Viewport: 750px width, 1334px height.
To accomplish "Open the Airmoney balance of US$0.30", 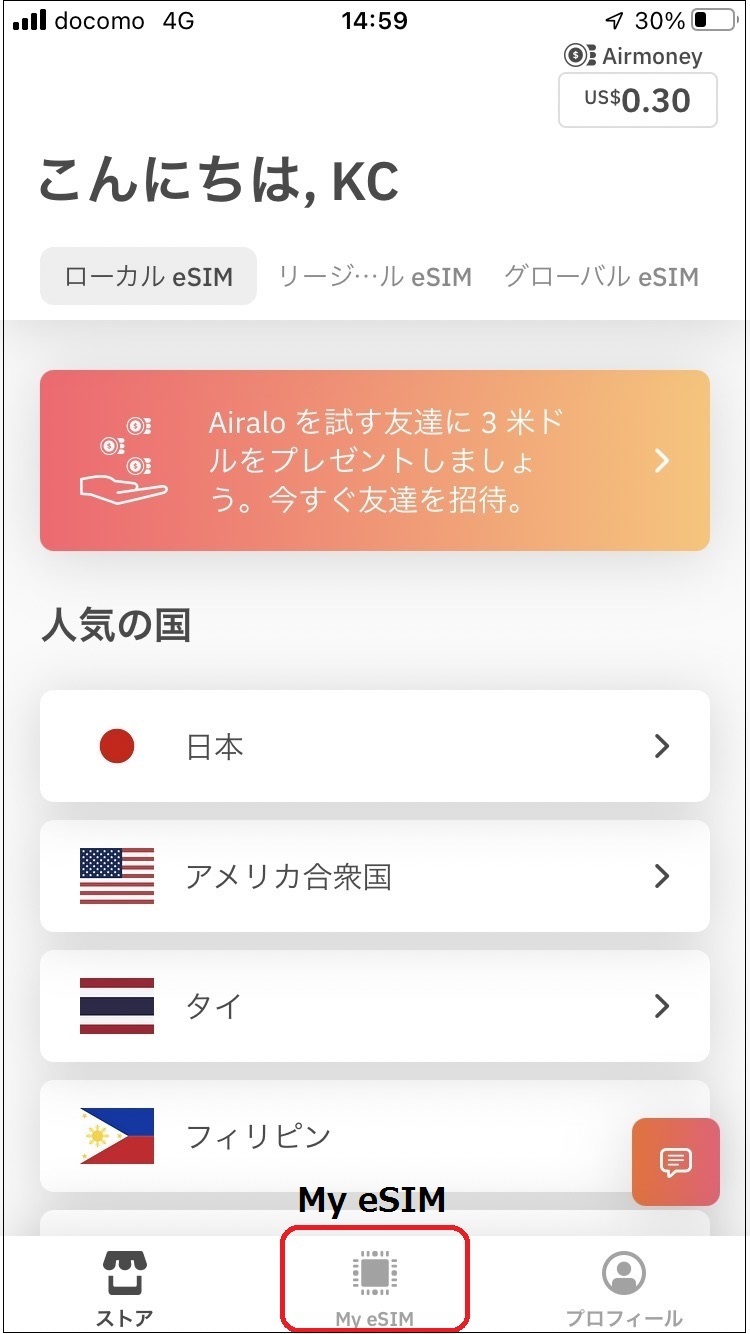I will (x=637, y=100).
